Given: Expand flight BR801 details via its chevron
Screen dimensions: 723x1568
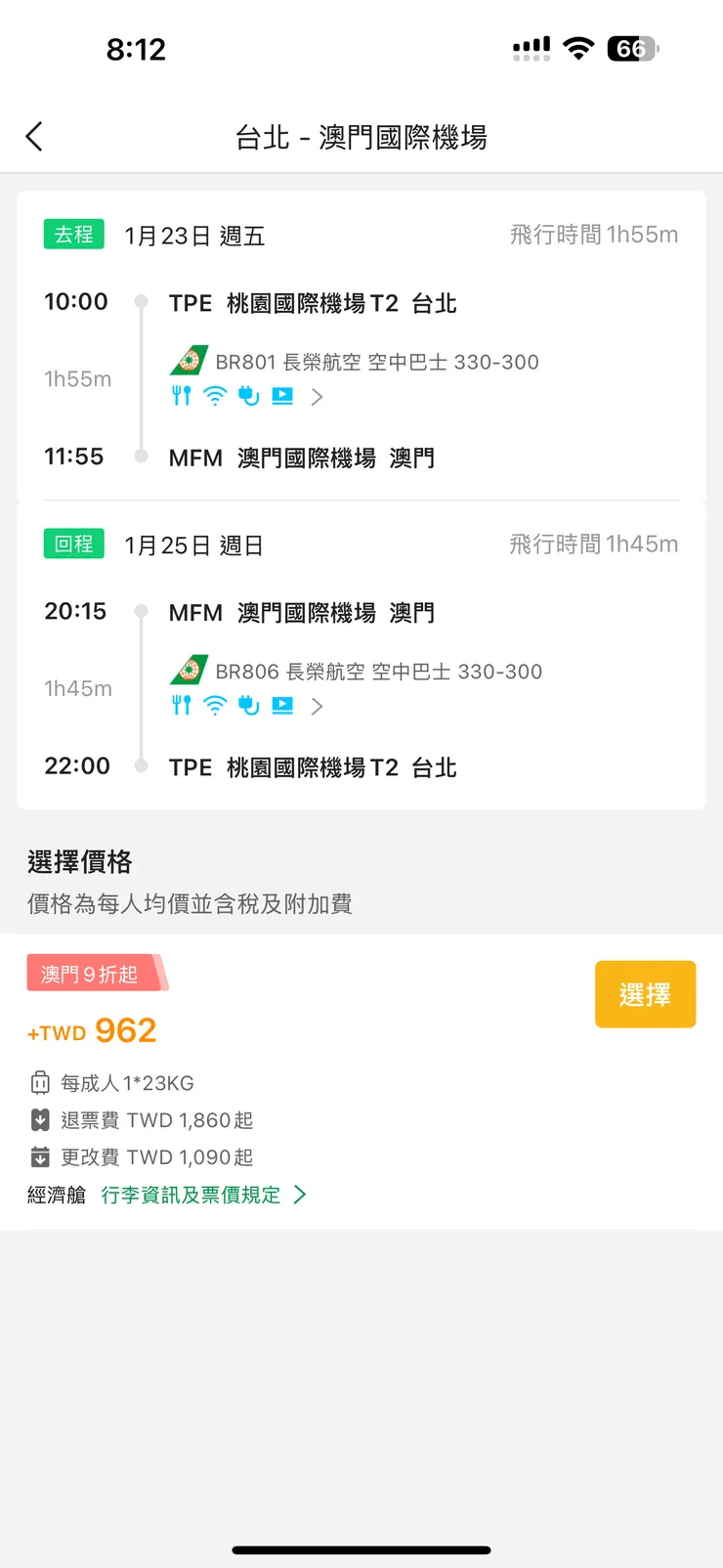Looking at the screenshot, I should click(x=316, y=396).
